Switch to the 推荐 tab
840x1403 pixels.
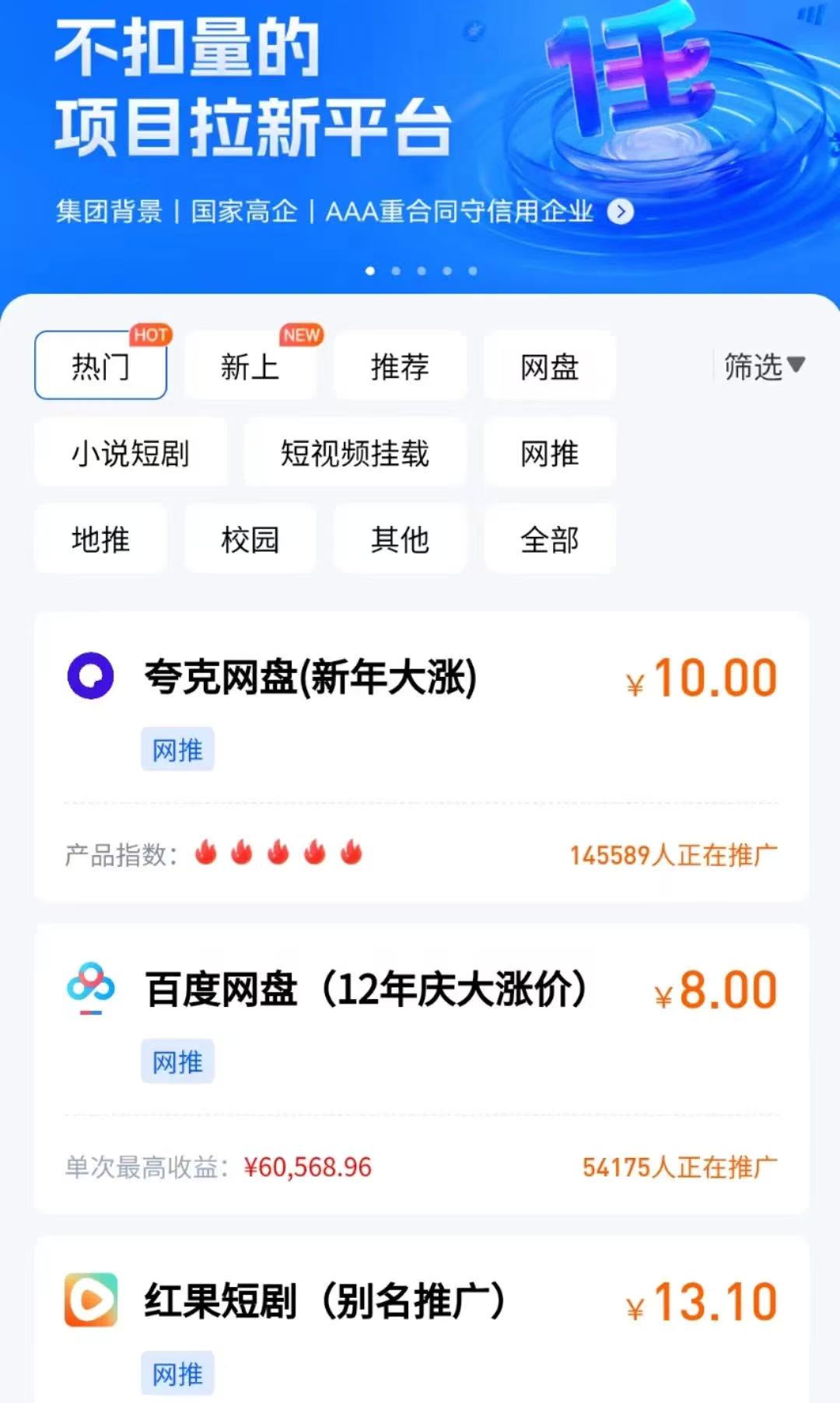pyautogui.click(x=399, y=367)
